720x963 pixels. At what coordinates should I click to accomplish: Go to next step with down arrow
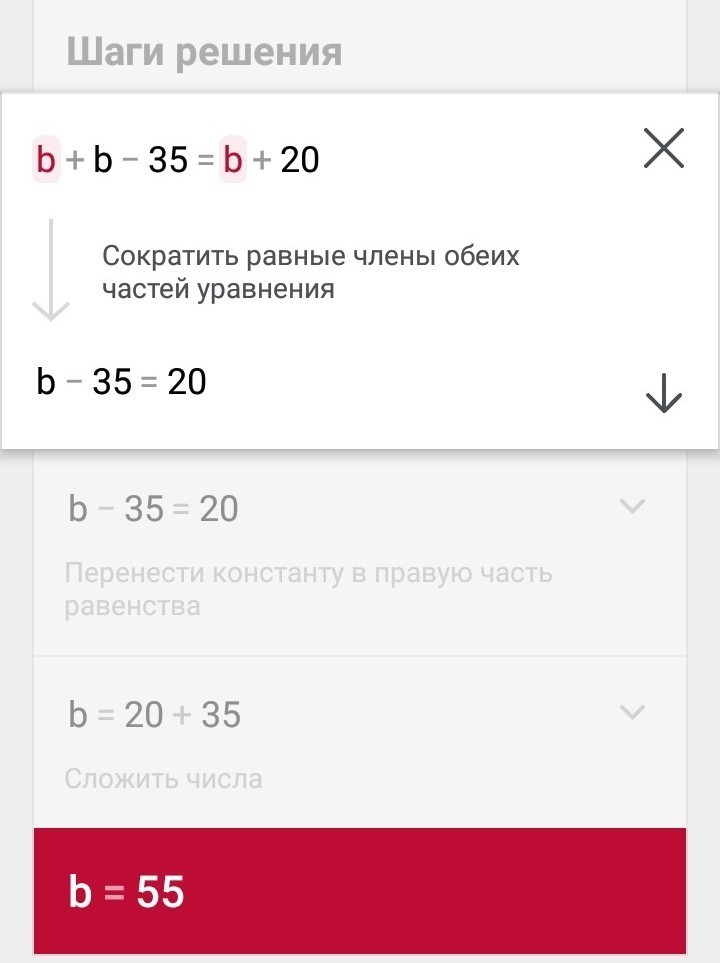pyautogui.click(x=663, y=392)
